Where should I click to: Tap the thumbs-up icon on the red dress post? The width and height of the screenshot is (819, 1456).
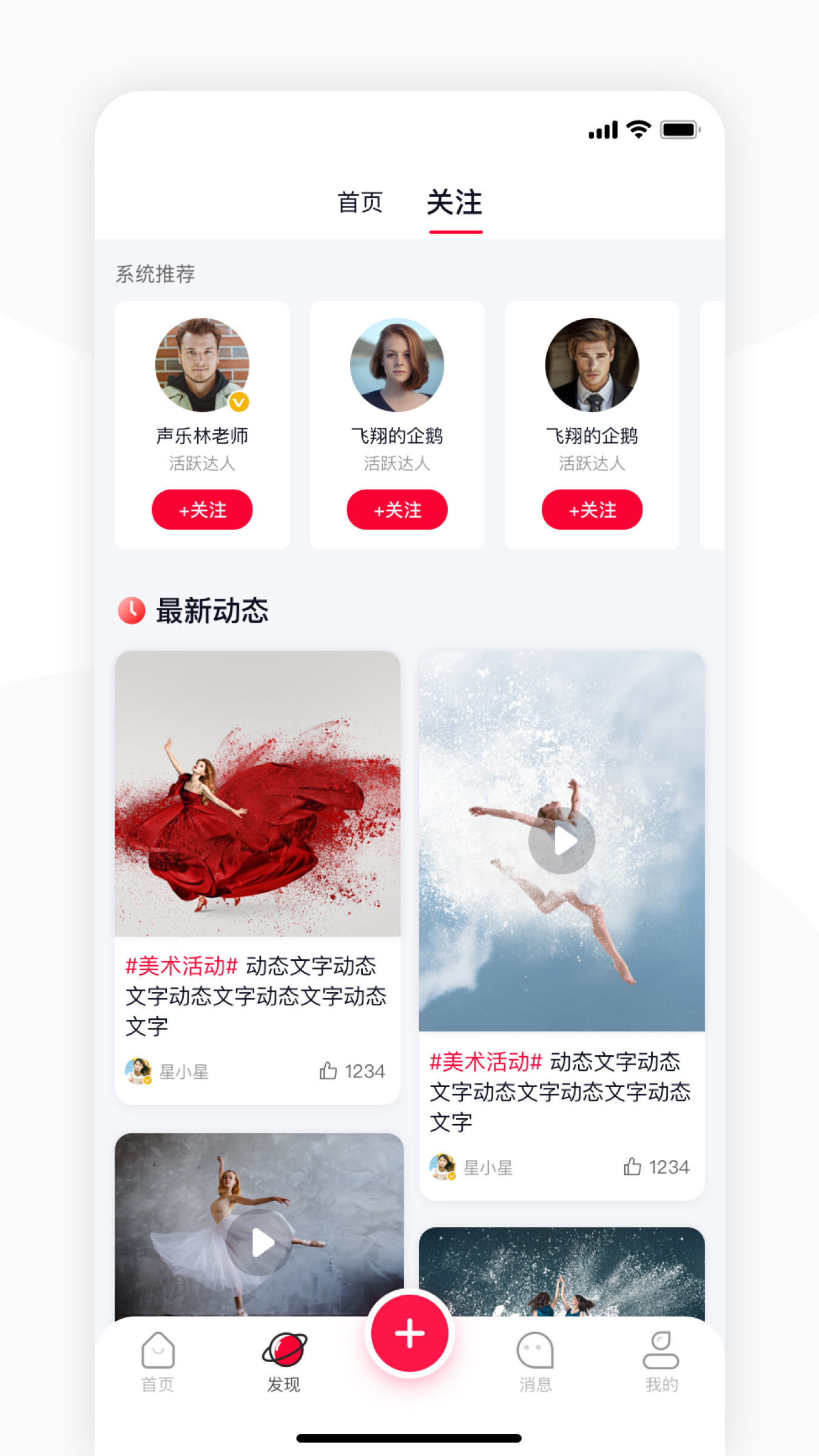(x=328, y=1071)
